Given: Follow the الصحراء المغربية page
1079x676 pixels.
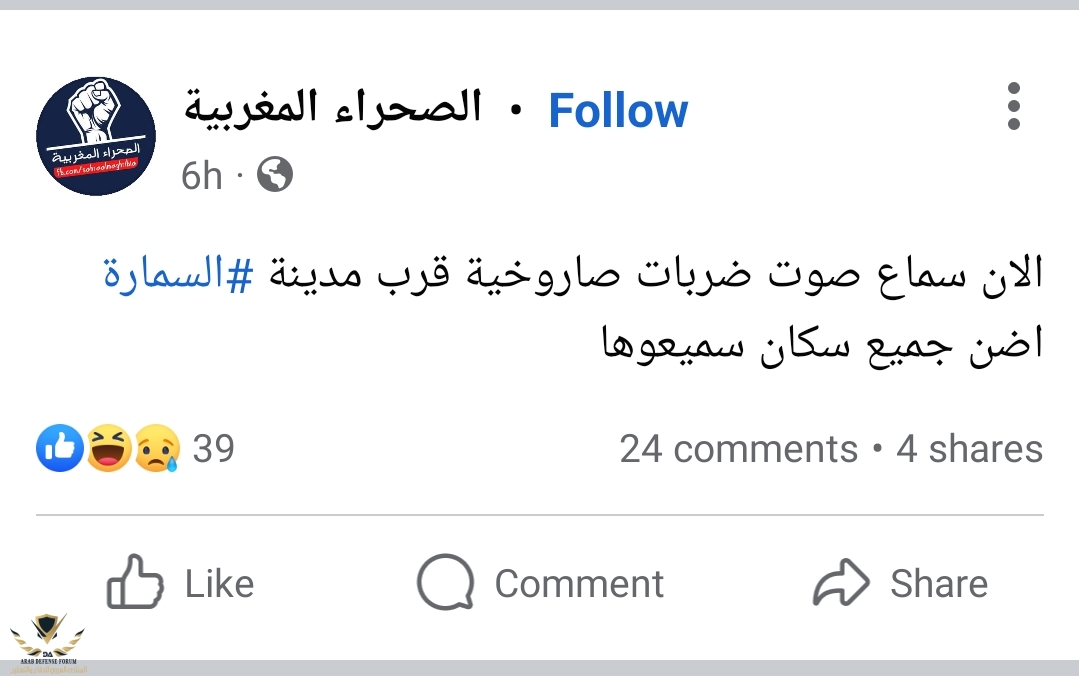Looking at the screenshot, I should coord(618,111).
